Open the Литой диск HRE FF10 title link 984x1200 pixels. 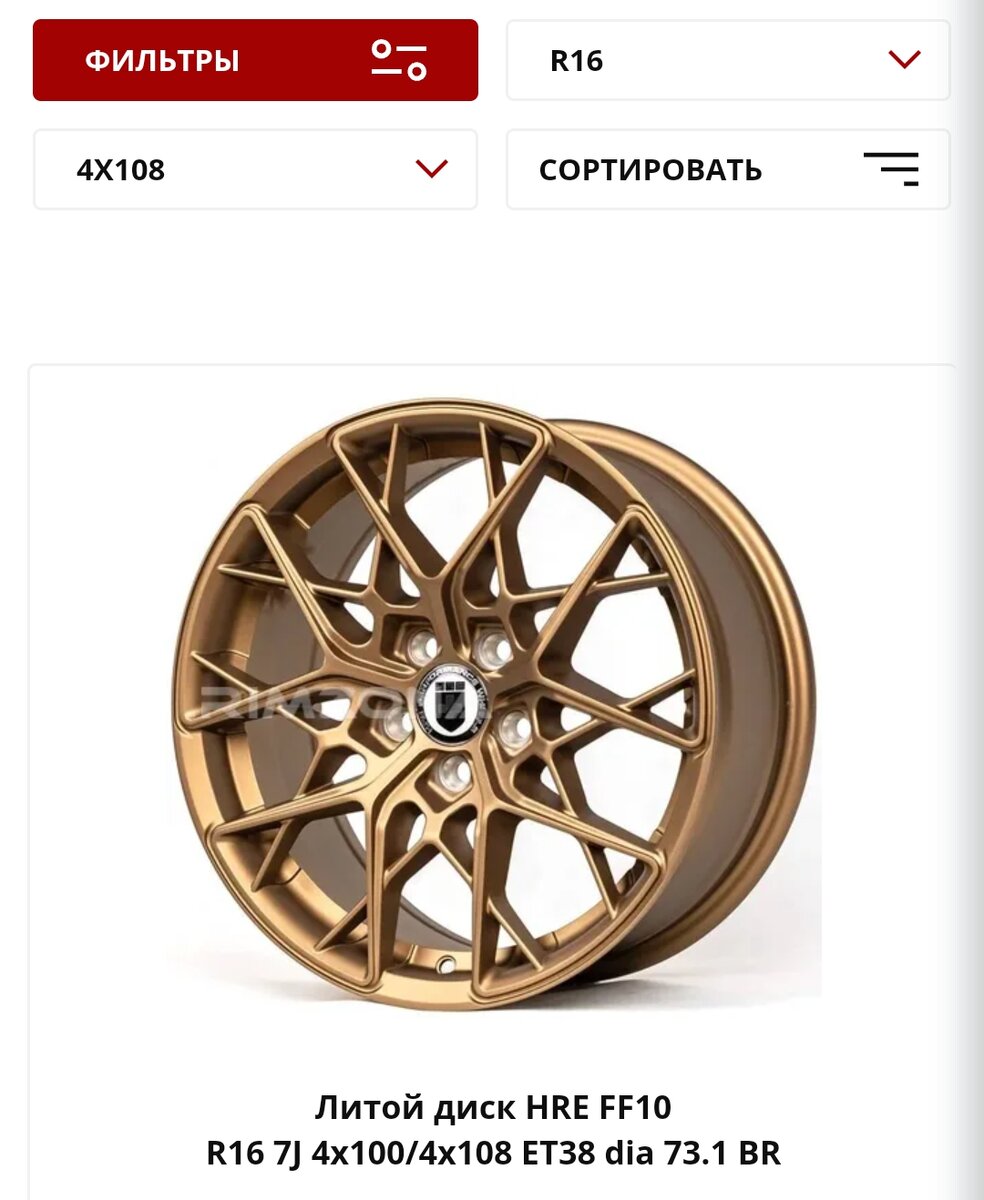point(493,1130)
